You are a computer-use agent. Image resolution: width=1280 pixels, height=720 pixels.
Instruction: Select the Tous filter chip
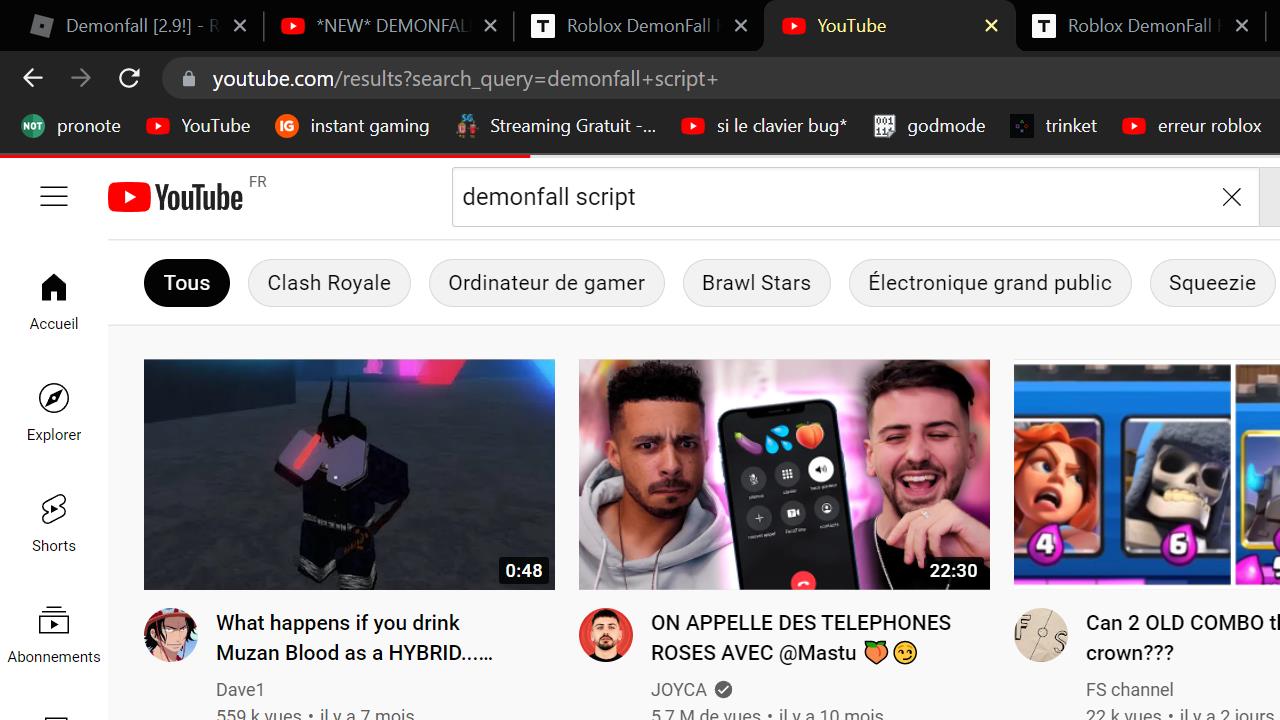pos(187,283)
